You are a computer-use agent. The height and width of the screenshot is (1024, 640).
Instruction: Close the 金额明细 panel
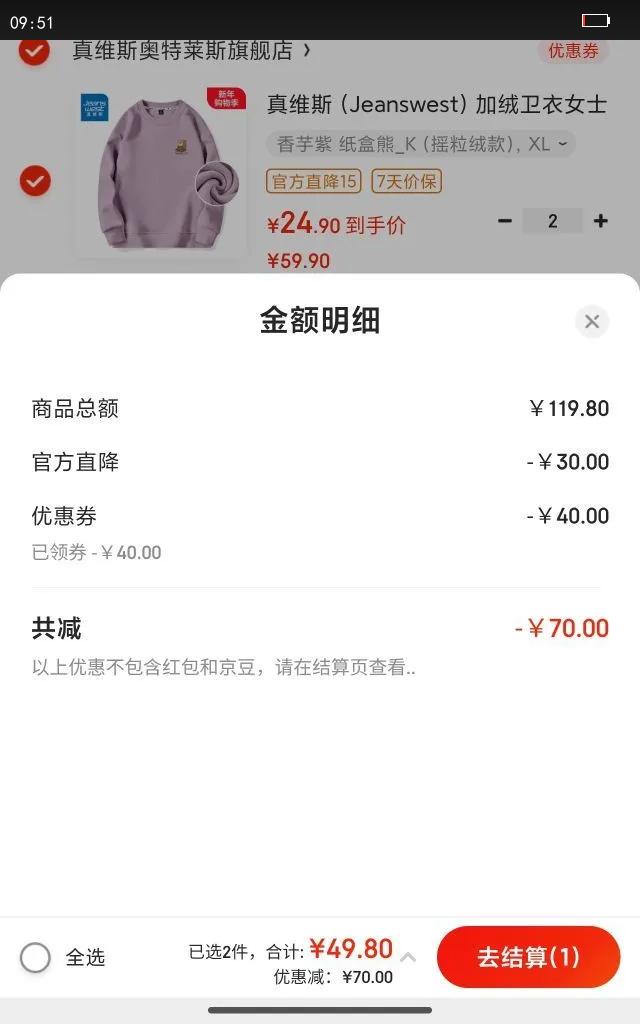coord(592,322)
